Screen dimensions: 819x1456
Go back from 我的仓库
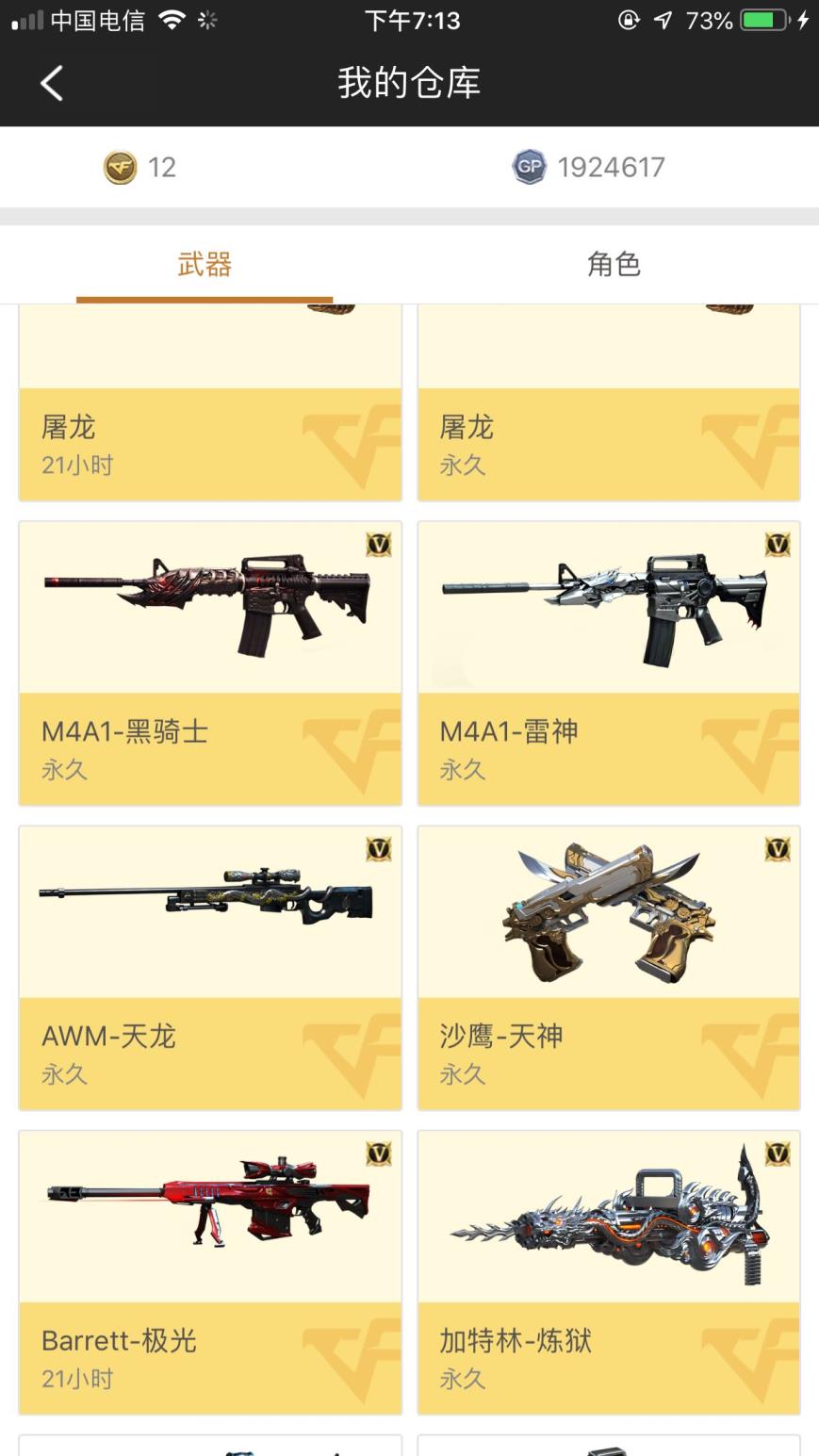pos(52,84)
